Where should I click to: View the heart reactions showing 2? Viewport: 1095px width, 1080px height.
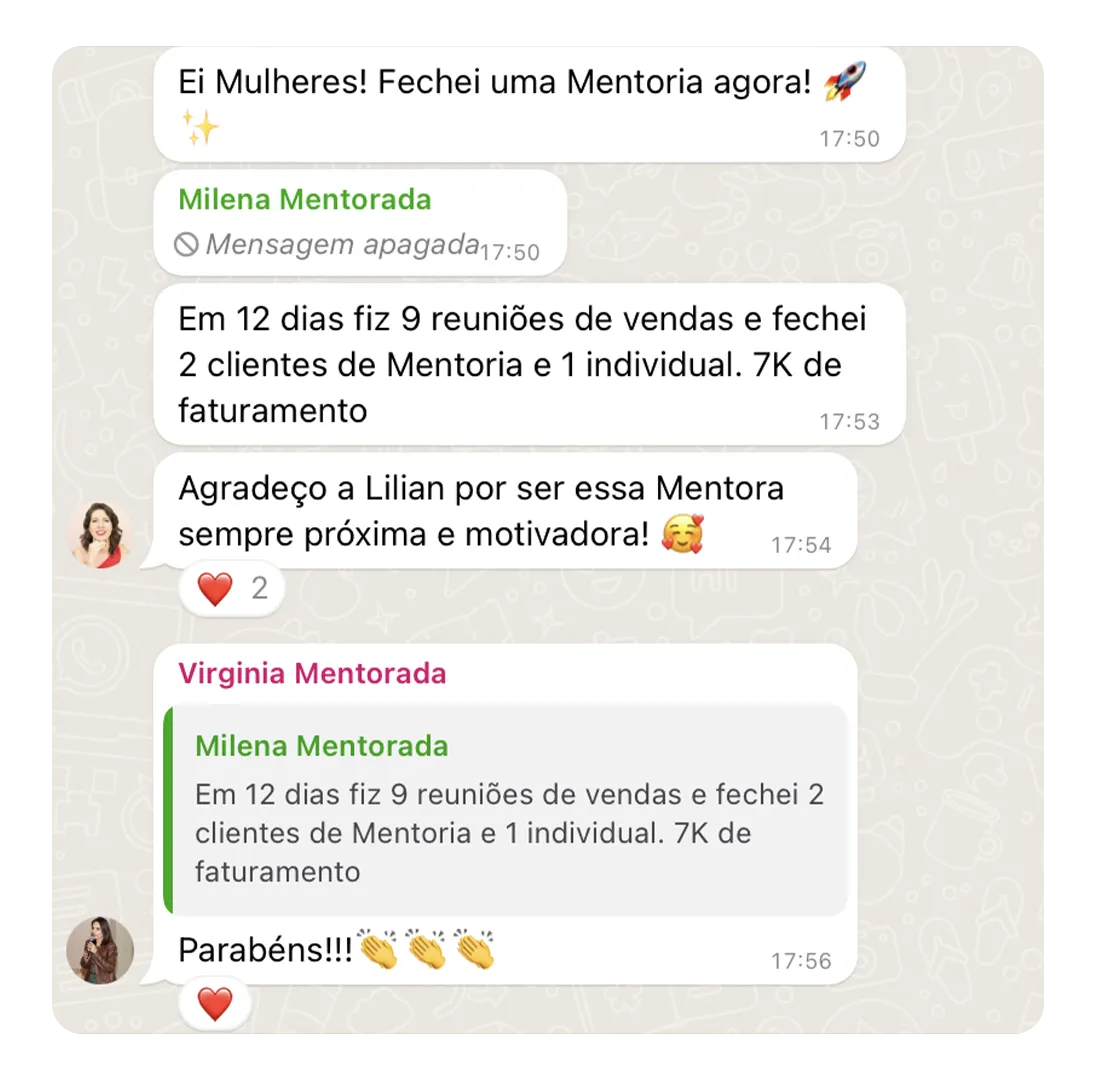click(x=232, y=589)
